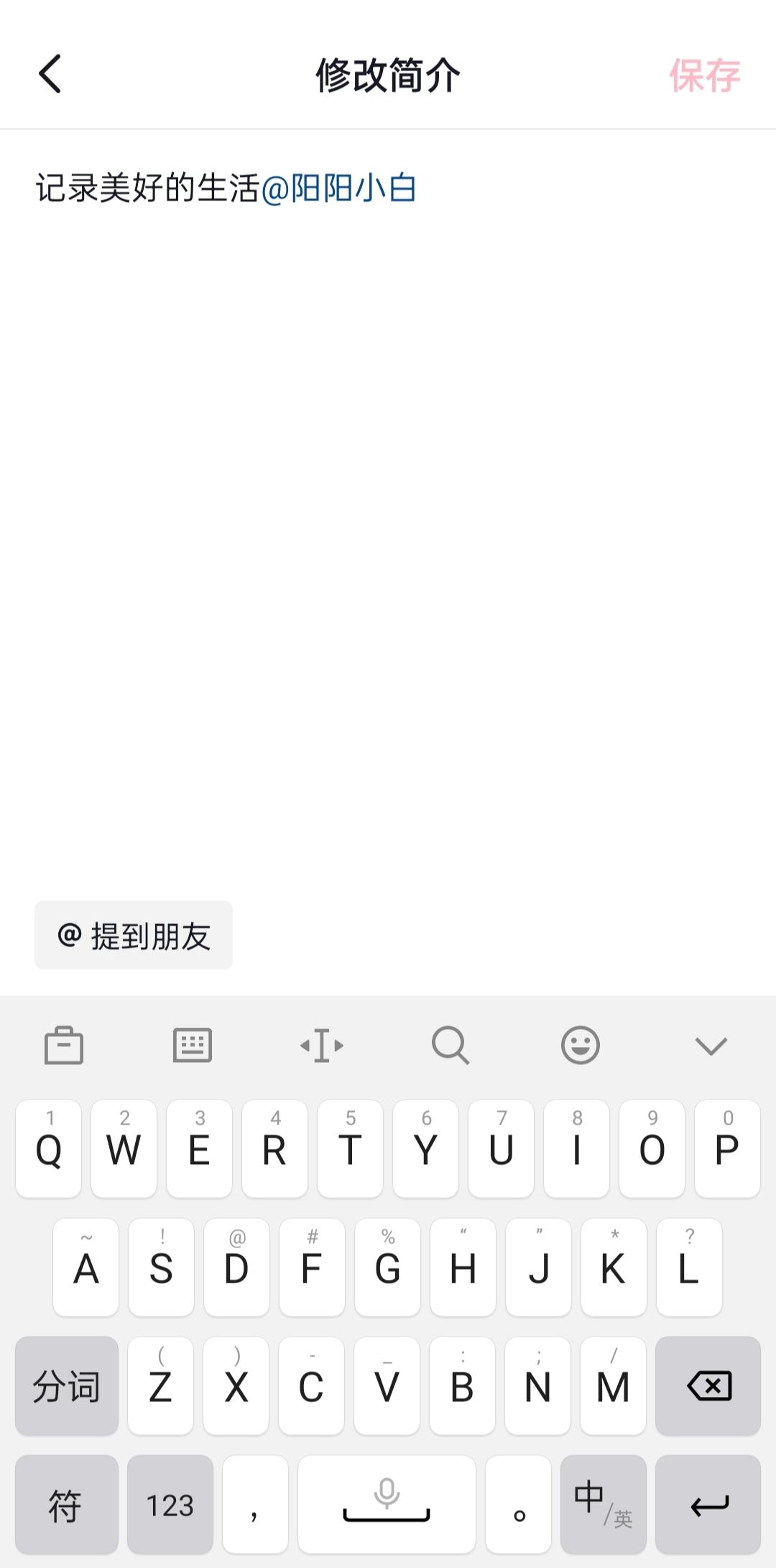Start voice input via the microphone spacebar
Screen dimensions: 776x1568
click(386, 1505)
